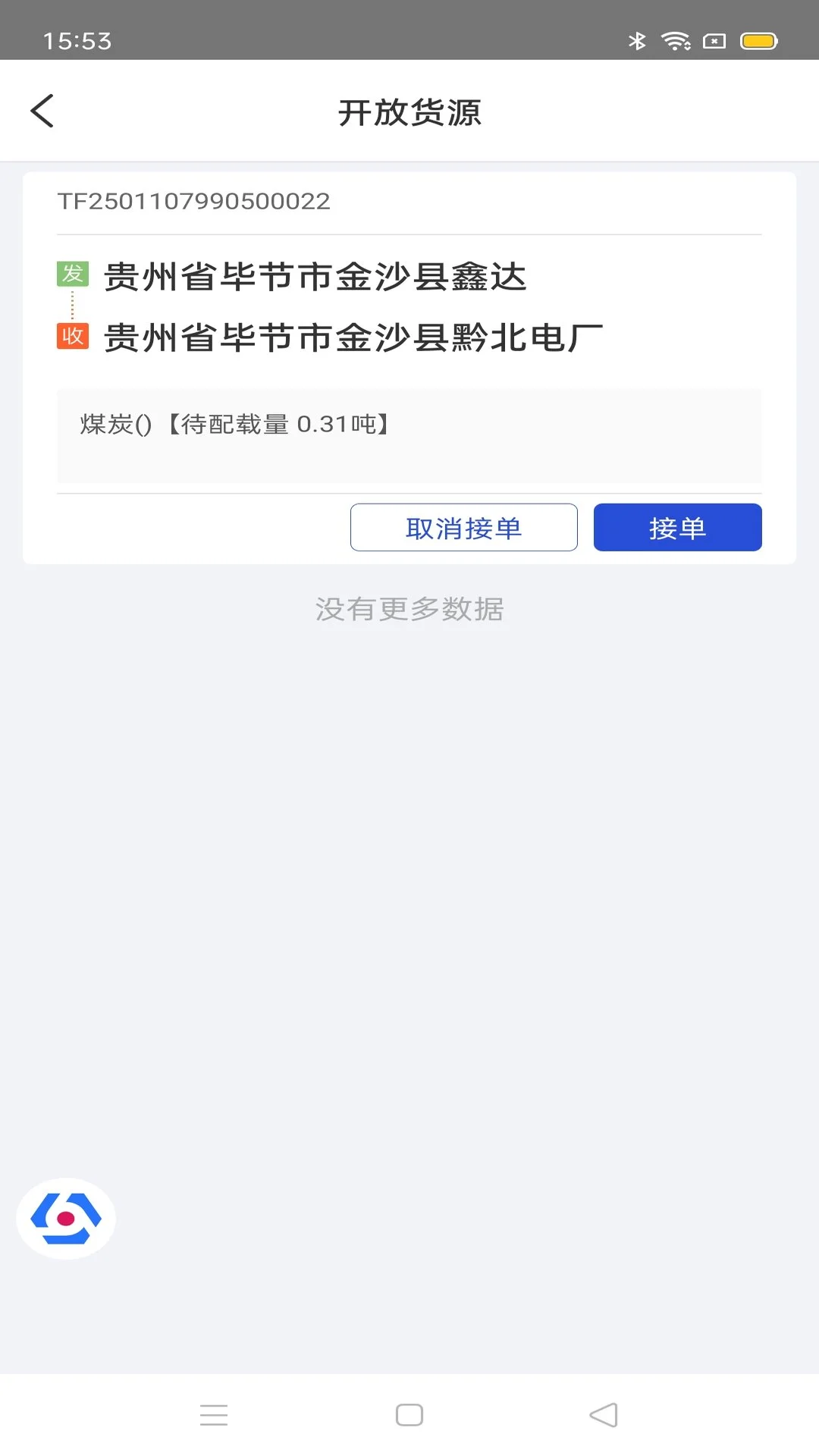Screen dimensions: 819x1456
Task: Tap the Bluetooth icon in the status bar
Action: coord(637,42)
